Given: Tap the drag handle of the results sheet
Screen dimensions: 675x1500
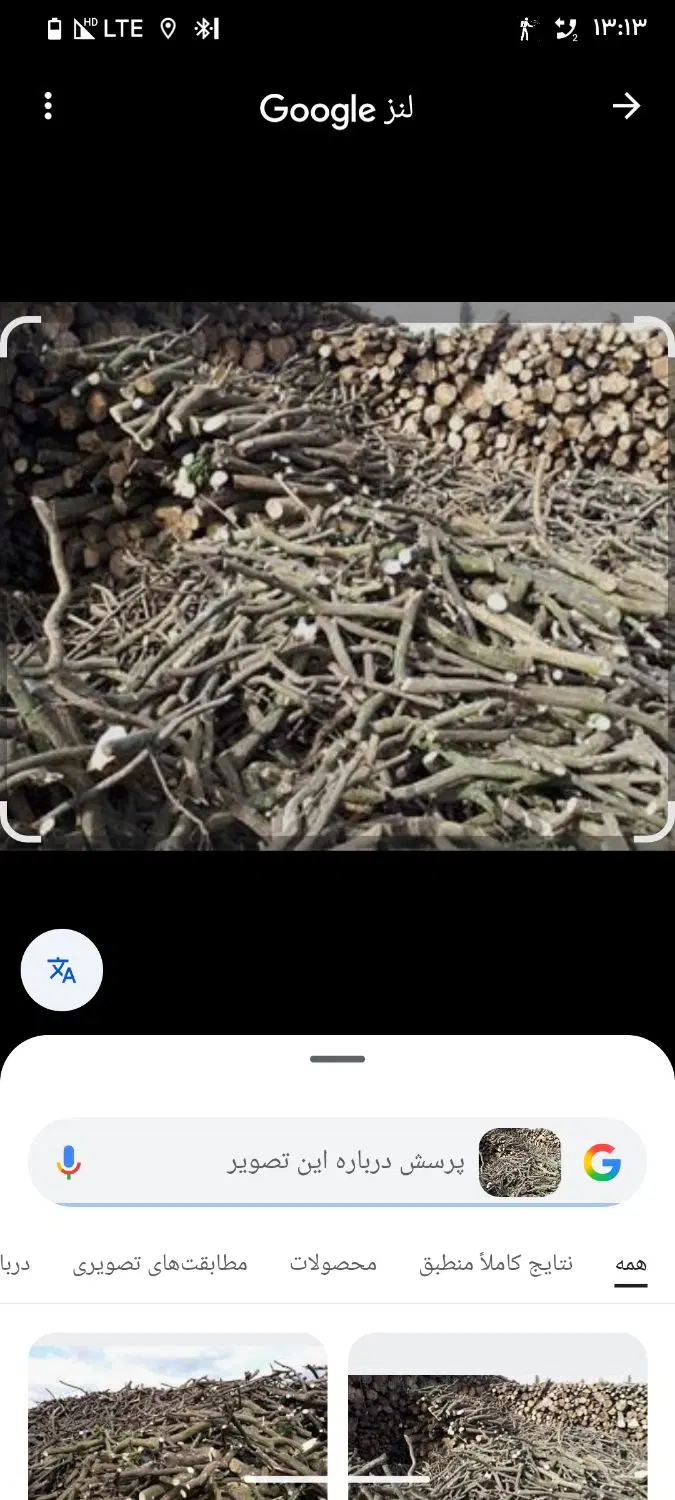Looking at the screenshot, I should click(338, 1059).
